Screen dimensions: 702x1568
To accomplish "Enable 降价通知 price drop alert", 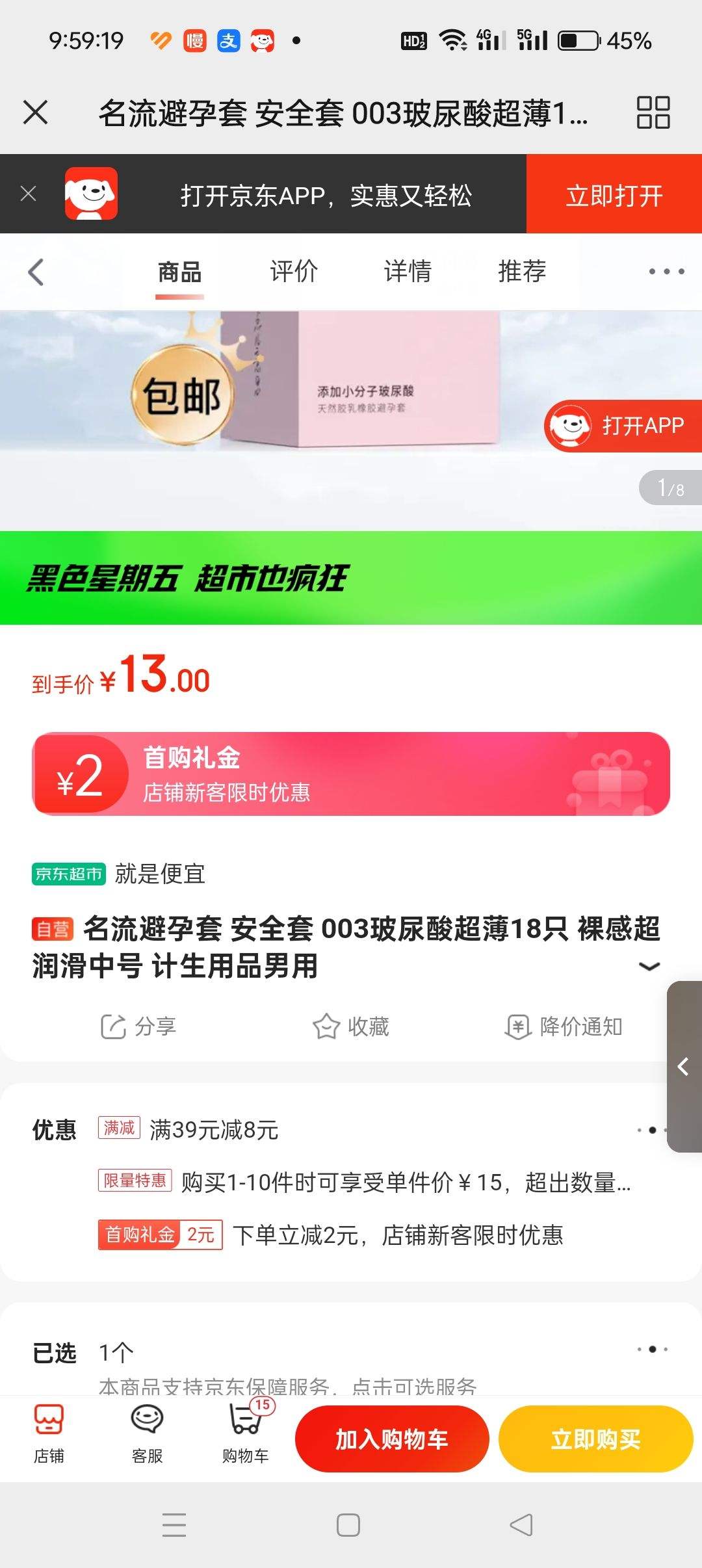I will click(564, 1026).
